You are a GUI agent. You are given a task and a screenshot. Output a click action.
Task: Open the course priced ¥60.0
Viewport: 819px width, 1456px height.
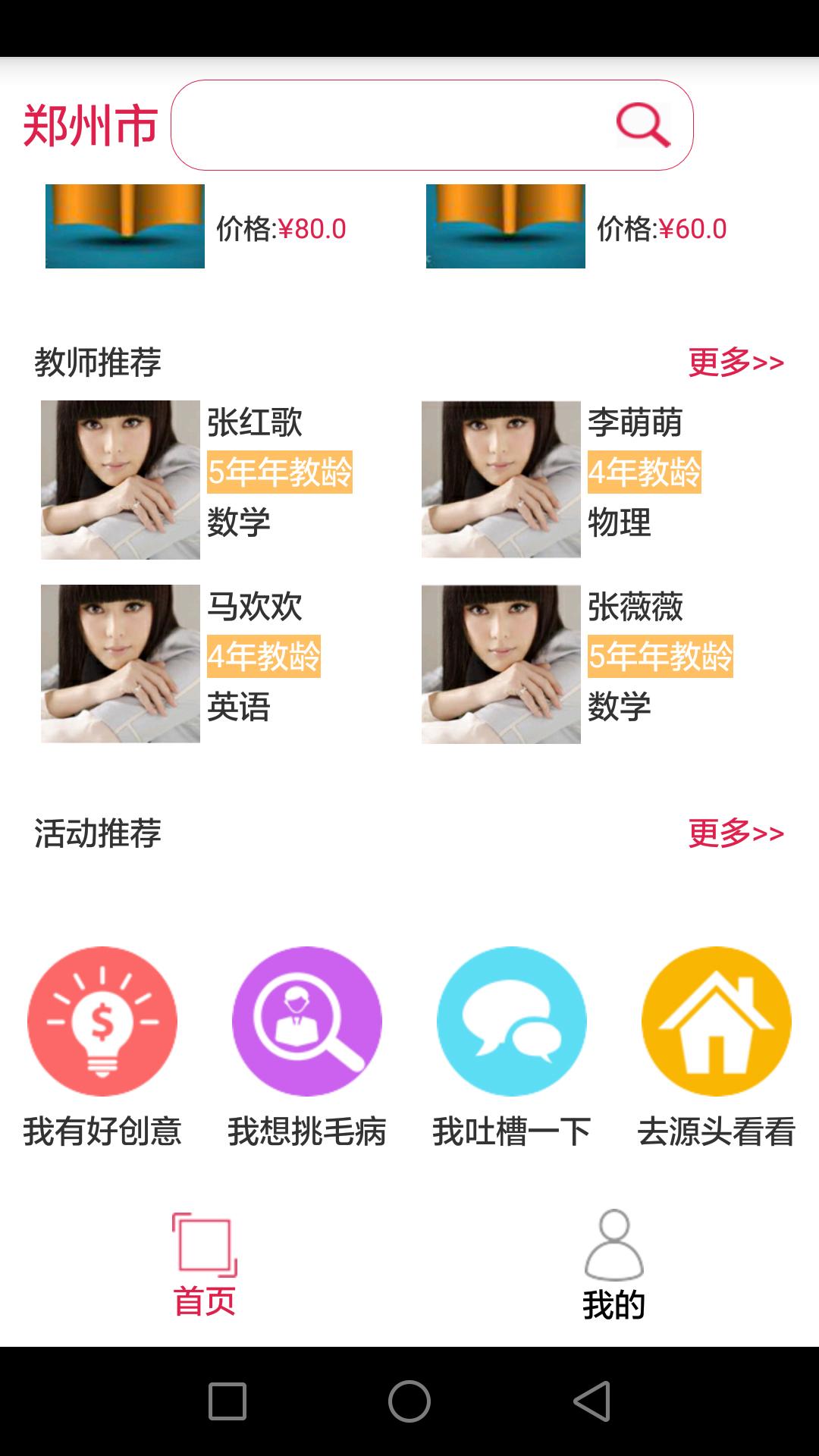point(506,227)
